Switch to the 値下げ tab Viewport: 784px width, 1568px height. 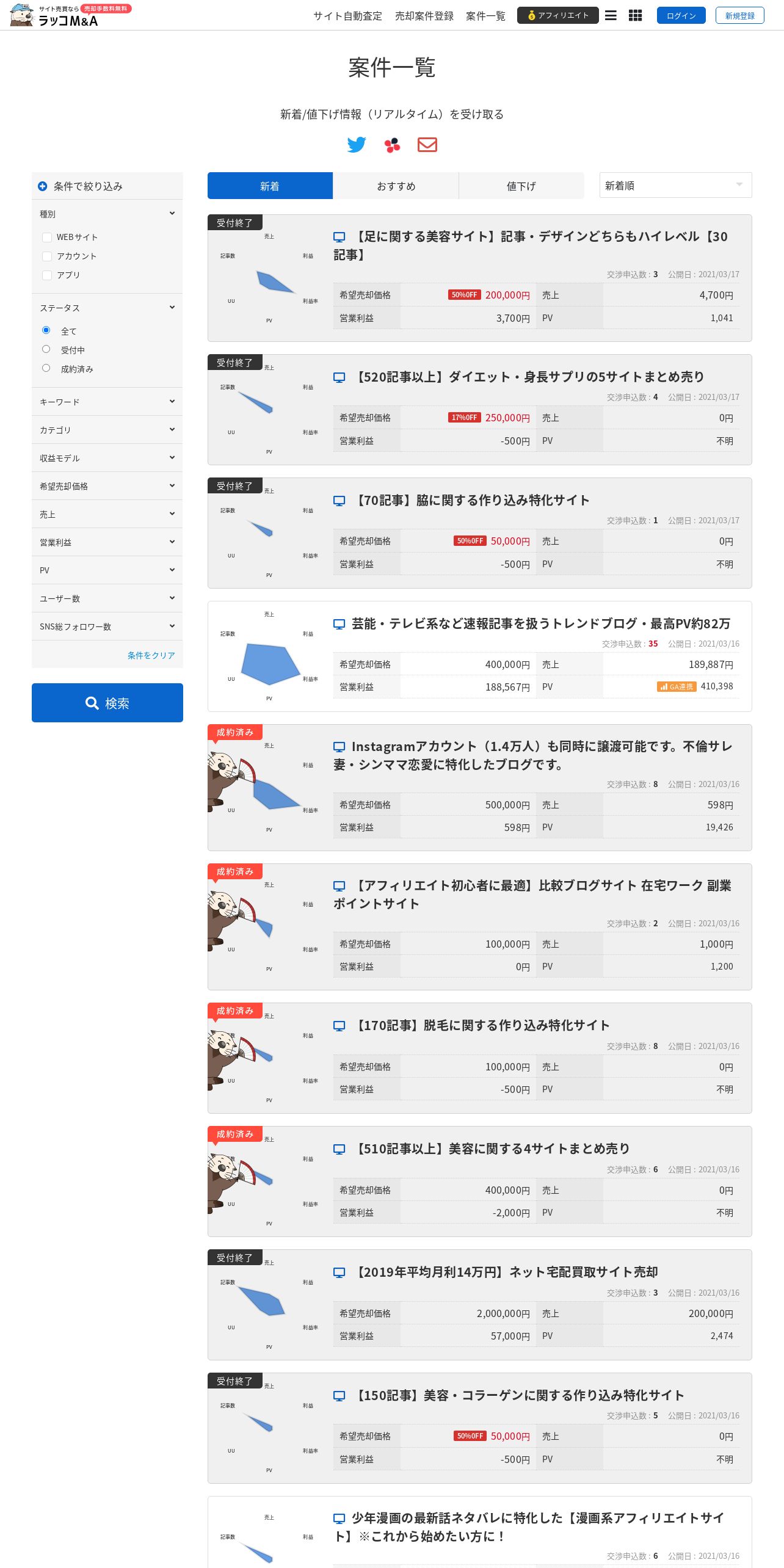click(521, 186)
